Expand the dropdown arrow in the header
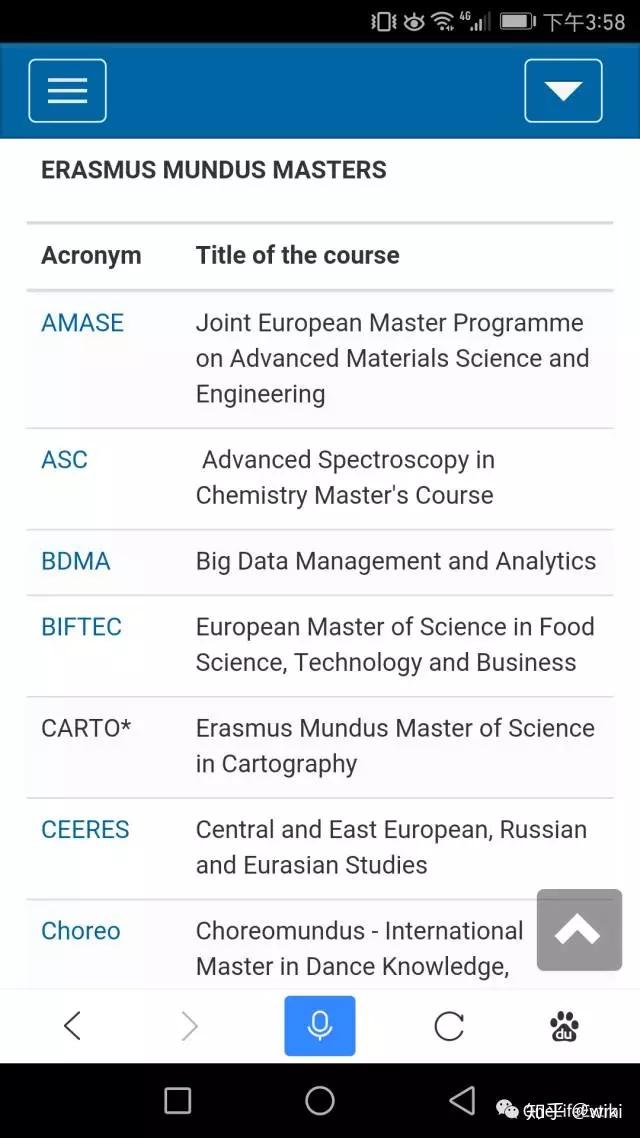 coord(563,91)
